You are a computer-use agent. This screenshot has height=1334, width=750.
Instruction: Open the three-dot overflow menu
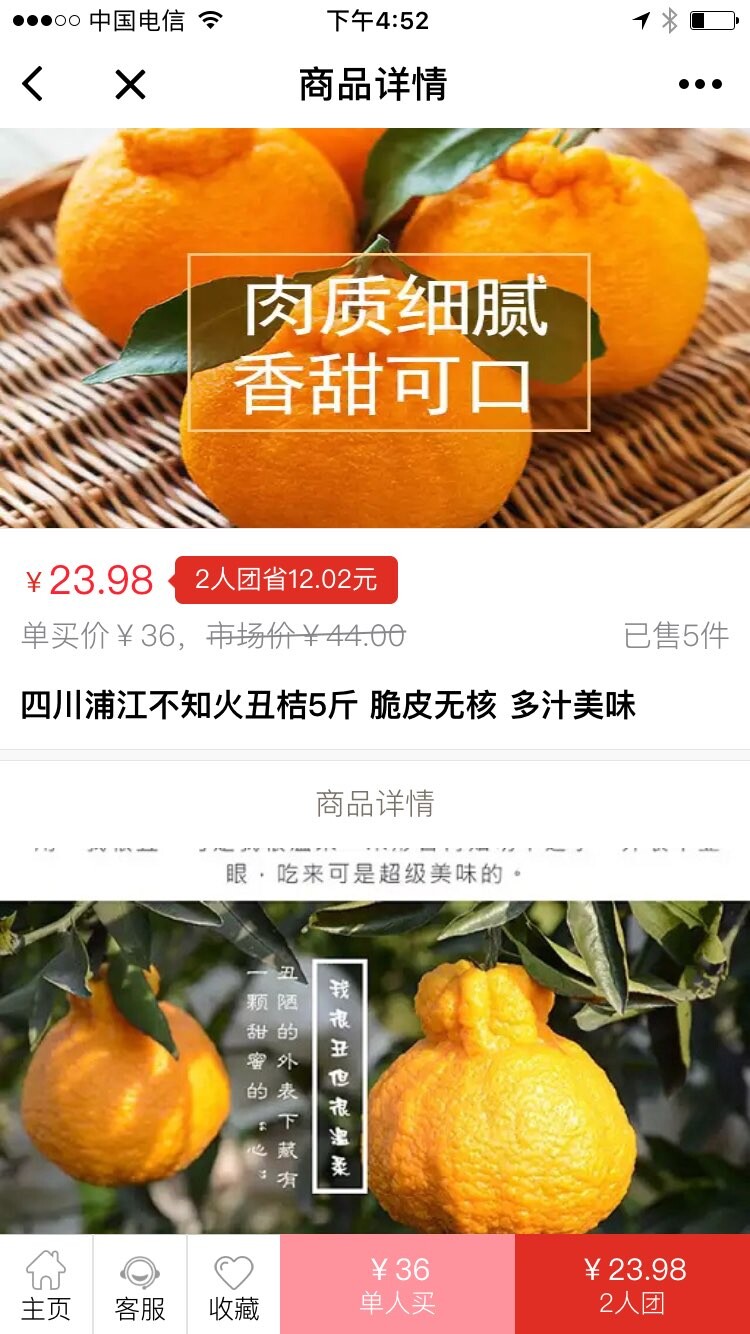700,84
